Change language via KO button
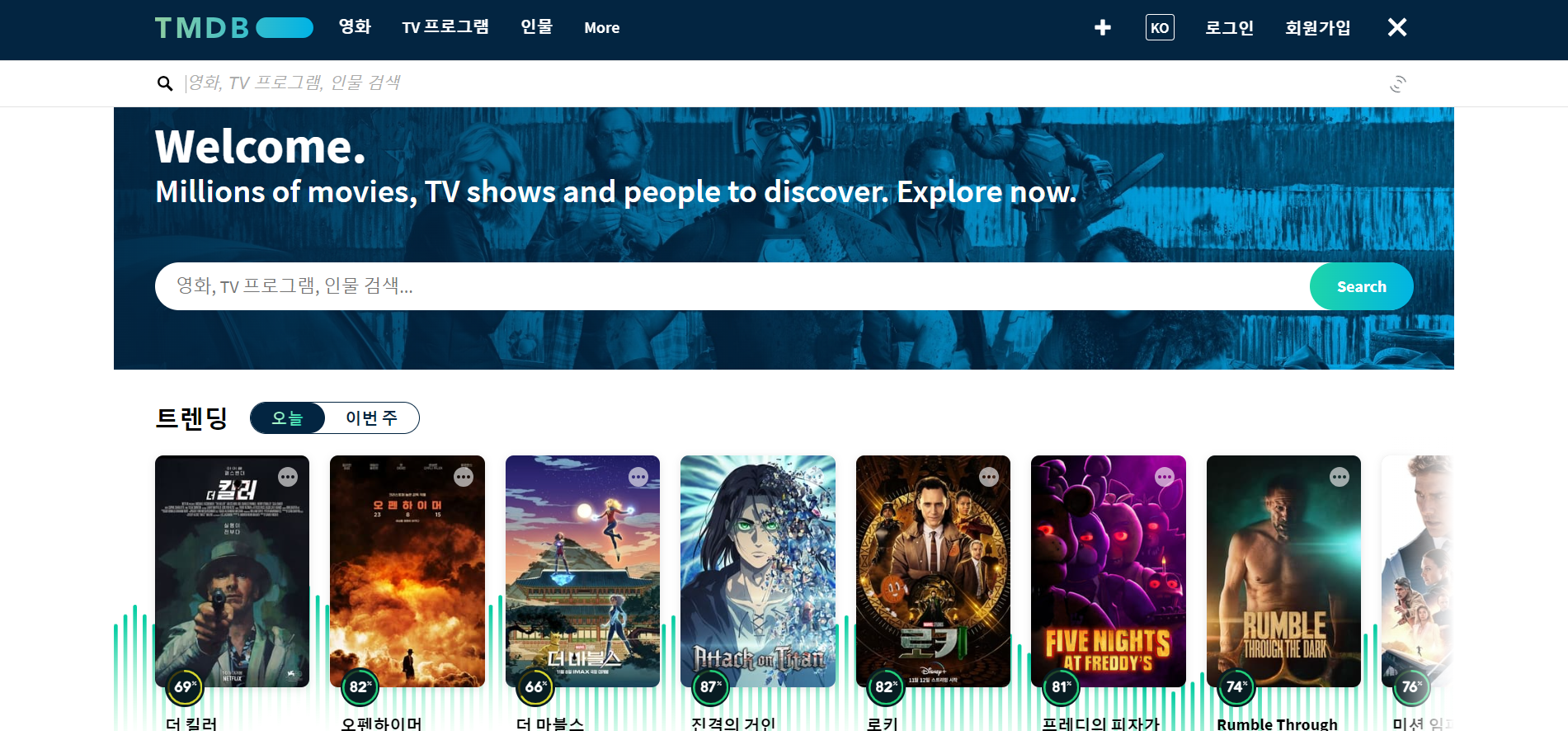Viewport: 1568px width, 731px height. 1159,28
